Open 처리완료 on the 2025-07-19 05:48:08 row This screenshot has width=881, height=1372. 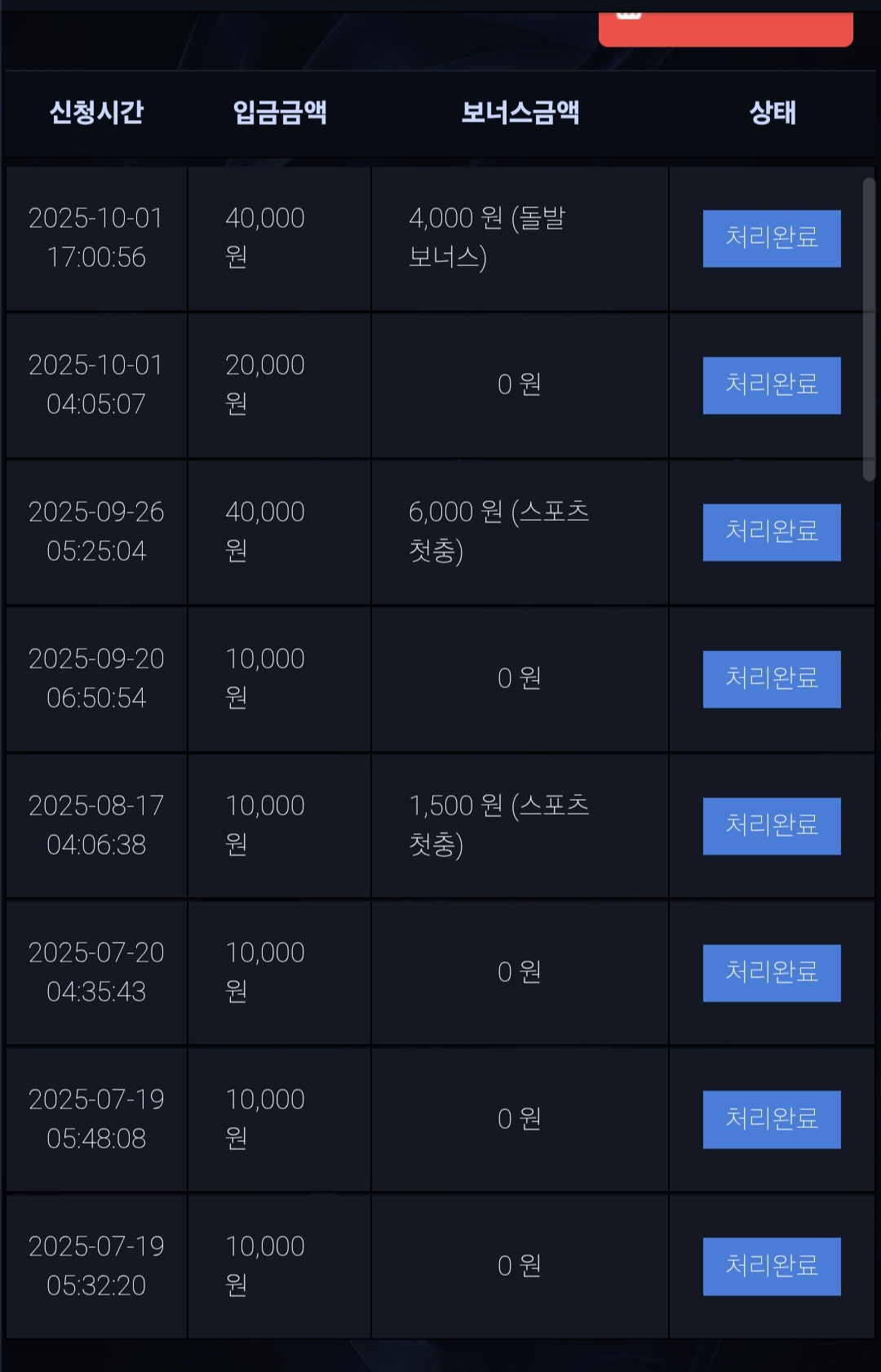click(x=772, y=1119)
